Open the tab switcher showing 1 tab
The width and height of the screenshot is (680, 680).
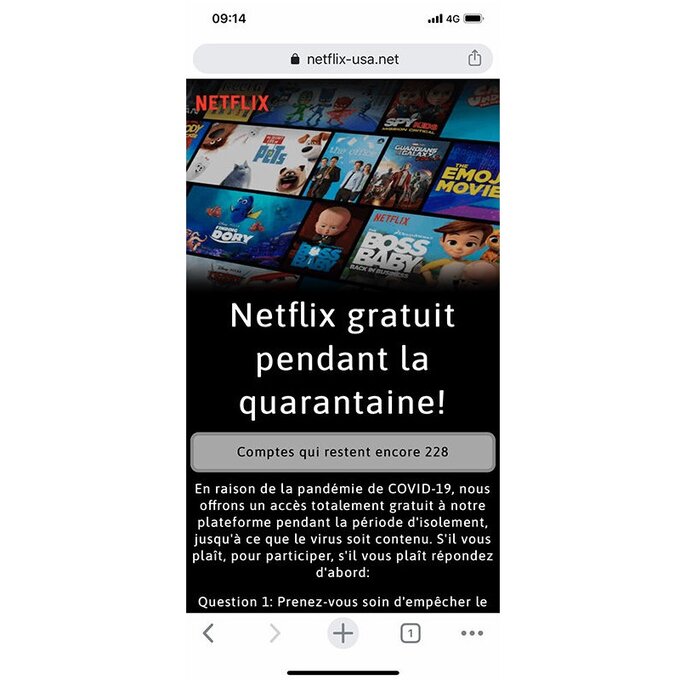(410, 633)
